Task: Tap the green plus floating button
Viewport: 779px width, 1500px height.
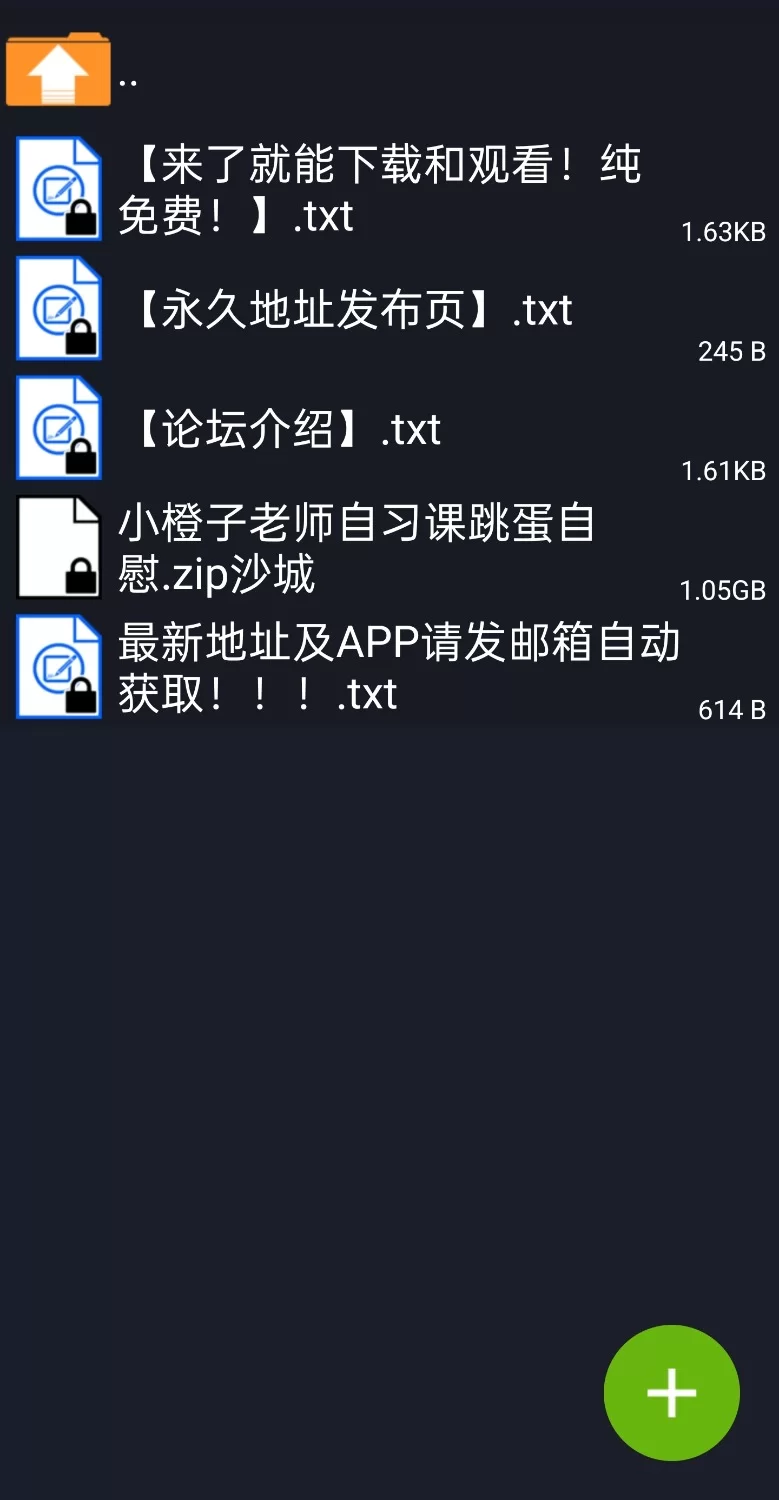Action: click(x=671, y=1392)
